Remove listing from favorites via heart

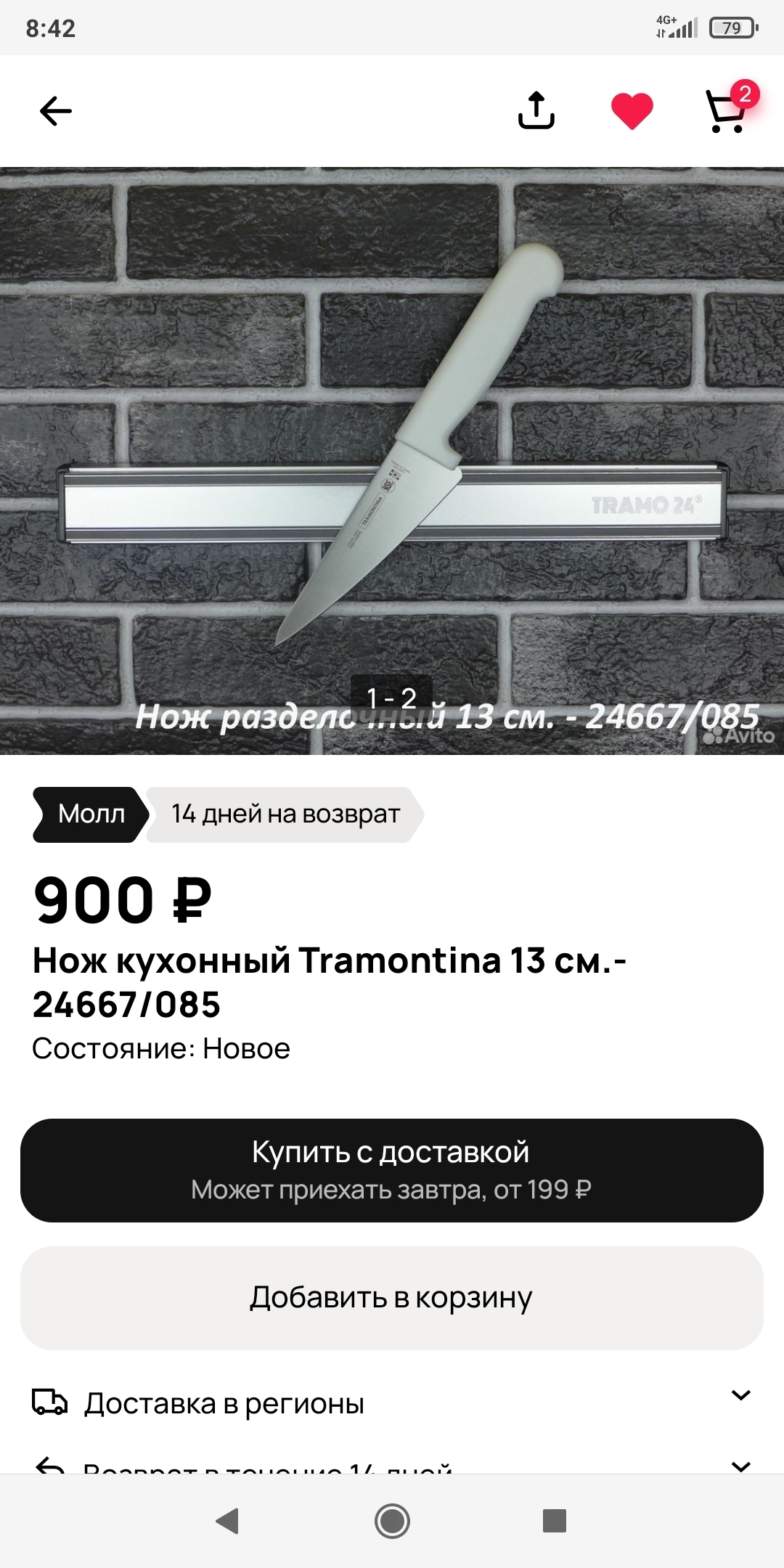coord(632,111)
